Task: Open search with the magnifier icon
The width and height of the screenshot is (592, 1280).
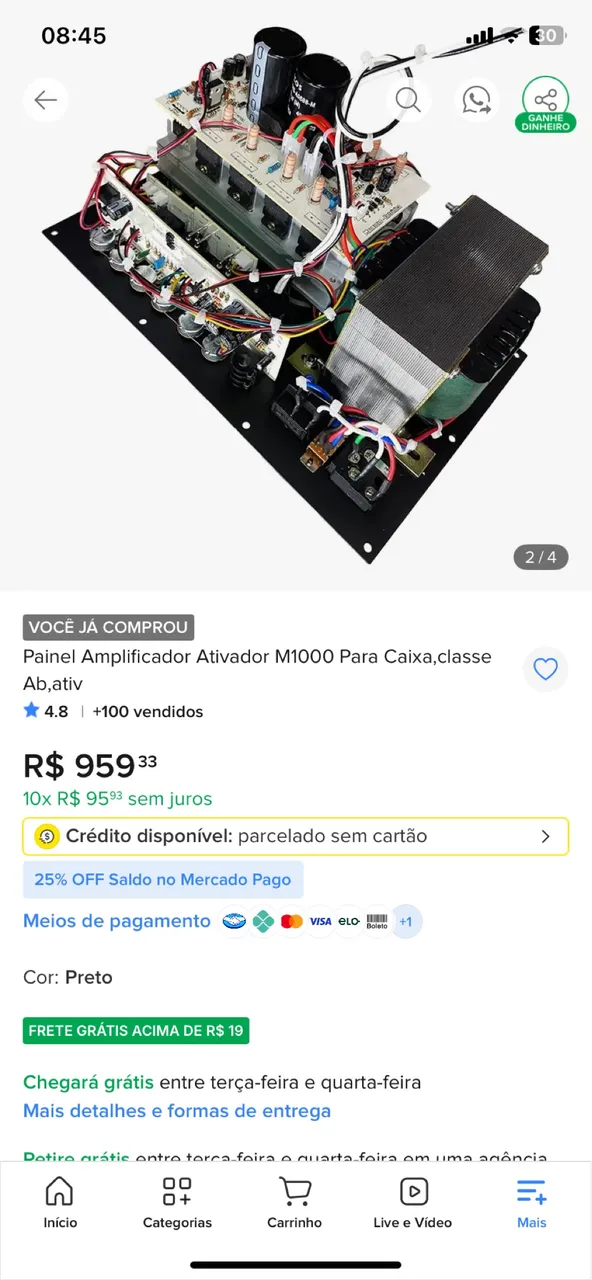Action: point(407,100)
